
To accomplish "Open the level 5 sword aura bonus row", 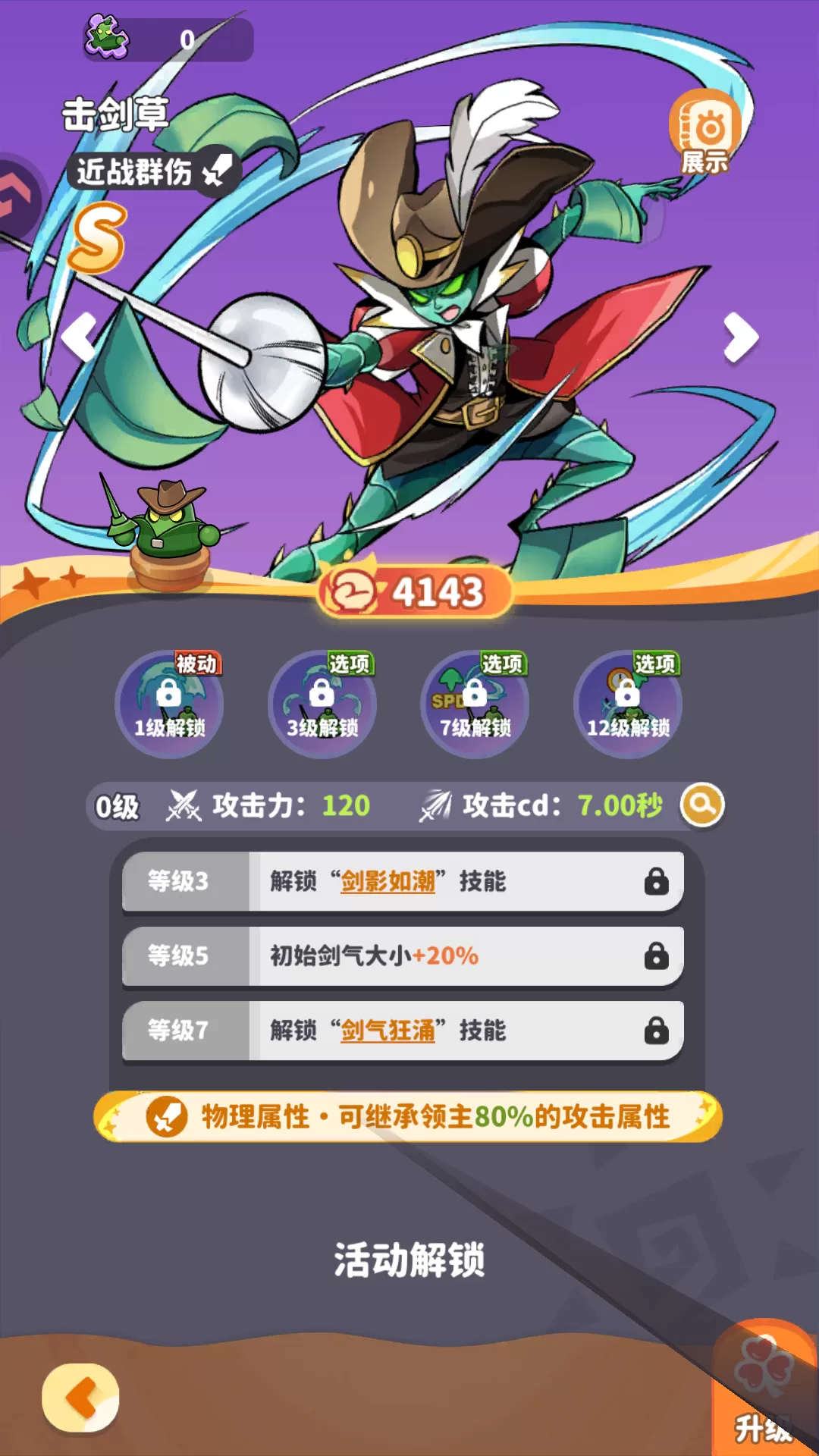I will pyautogui.click(x=403, y=955).
